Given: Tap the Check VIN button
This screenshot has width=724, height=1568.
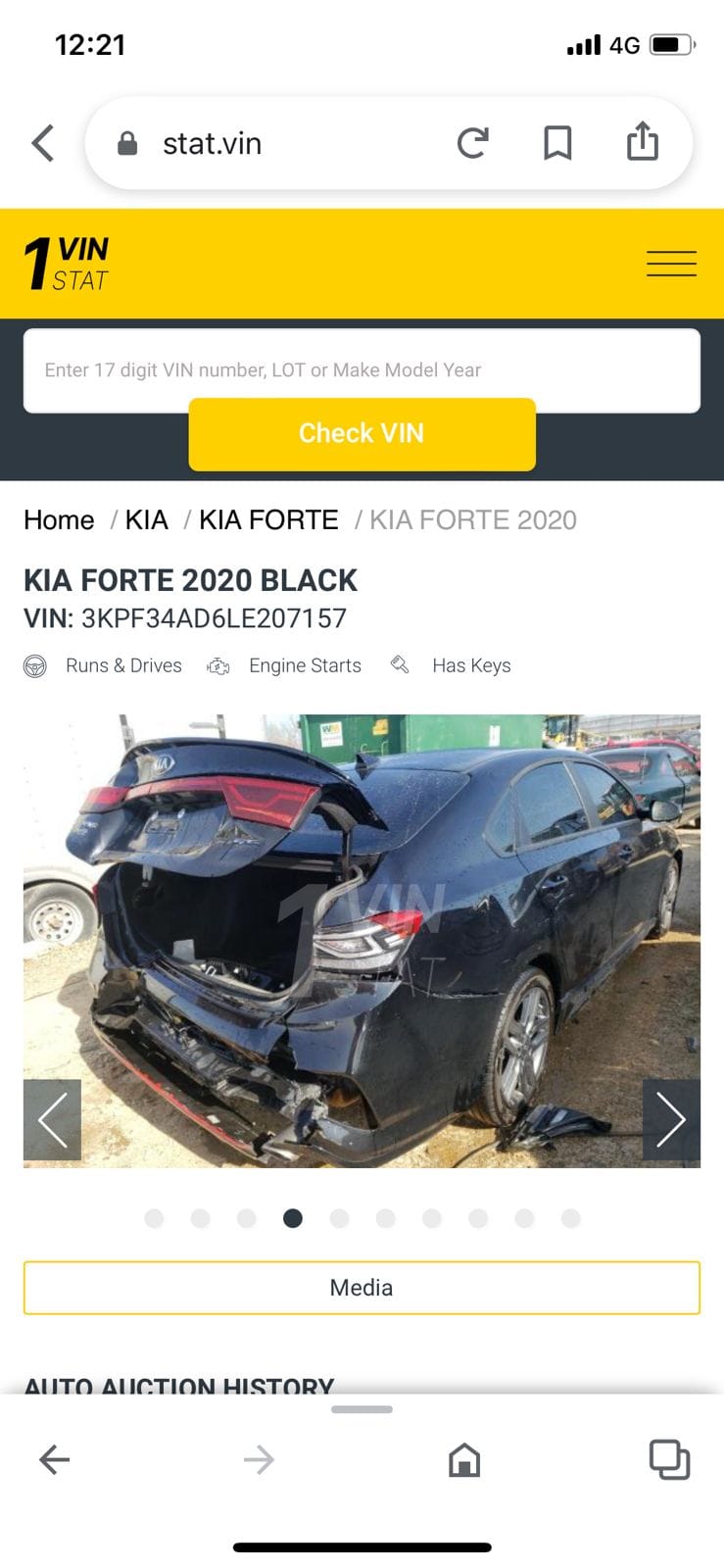Looking at the screenshot, I should [362, 433].
